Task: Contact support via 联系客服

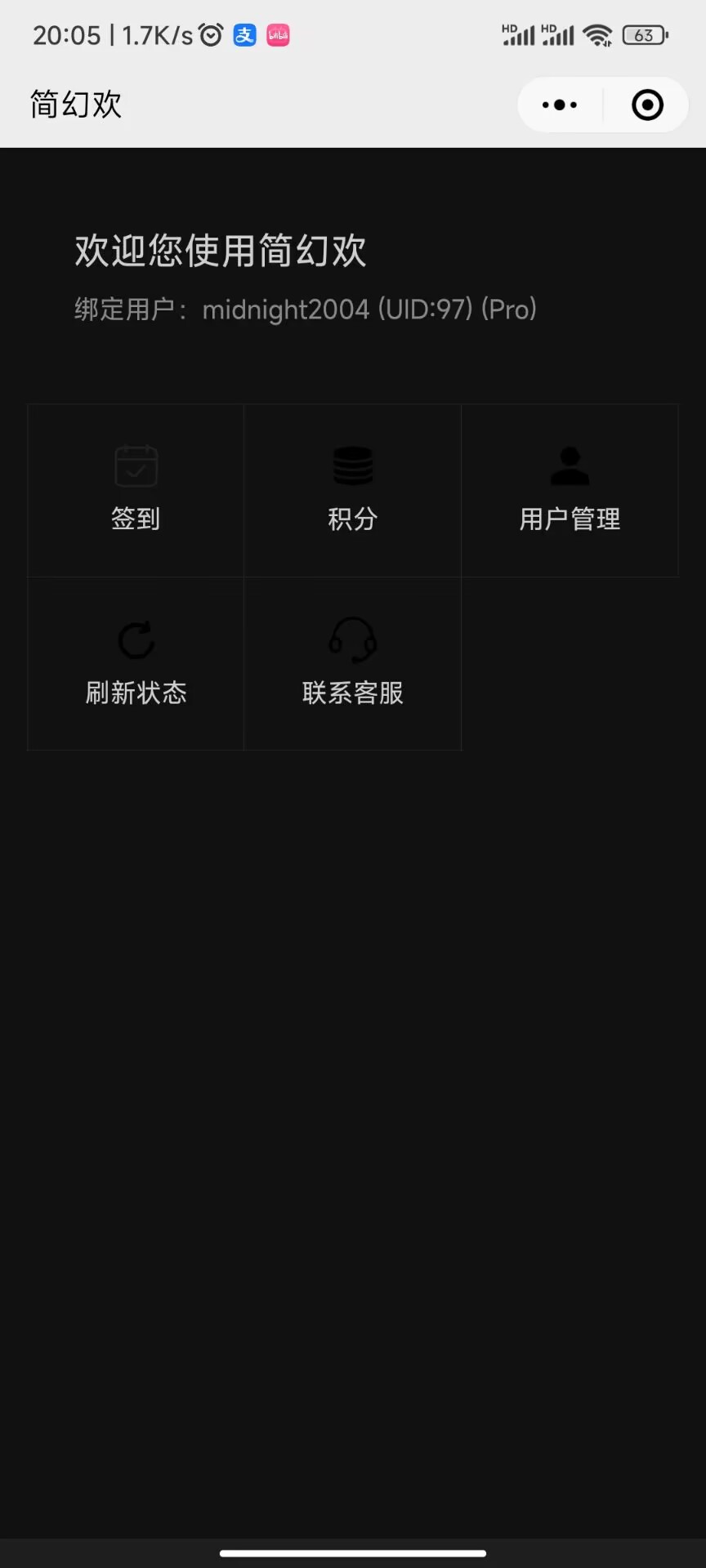Action: coord(352,663)
